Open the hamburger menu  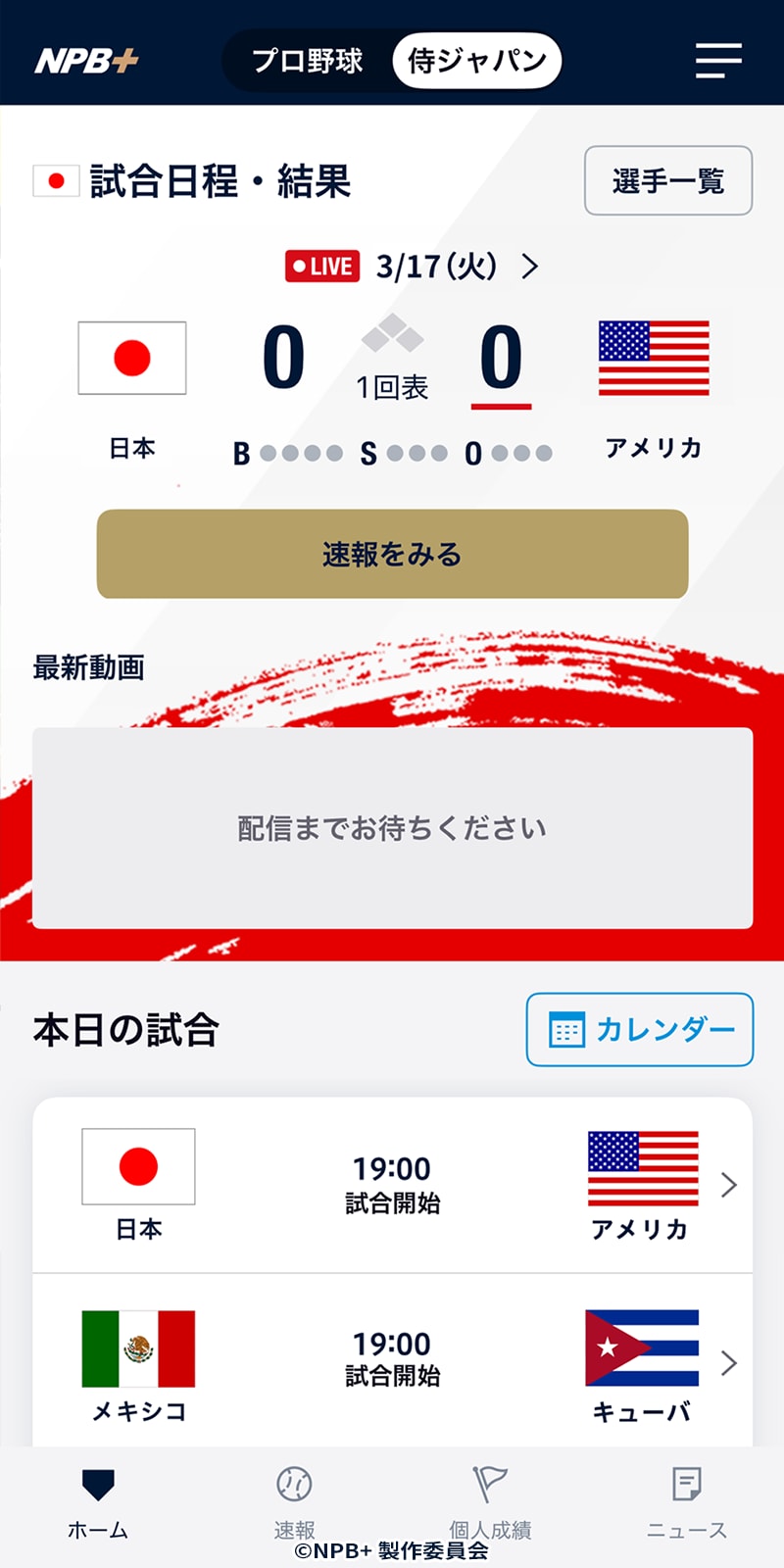click(x=718, y=60)
